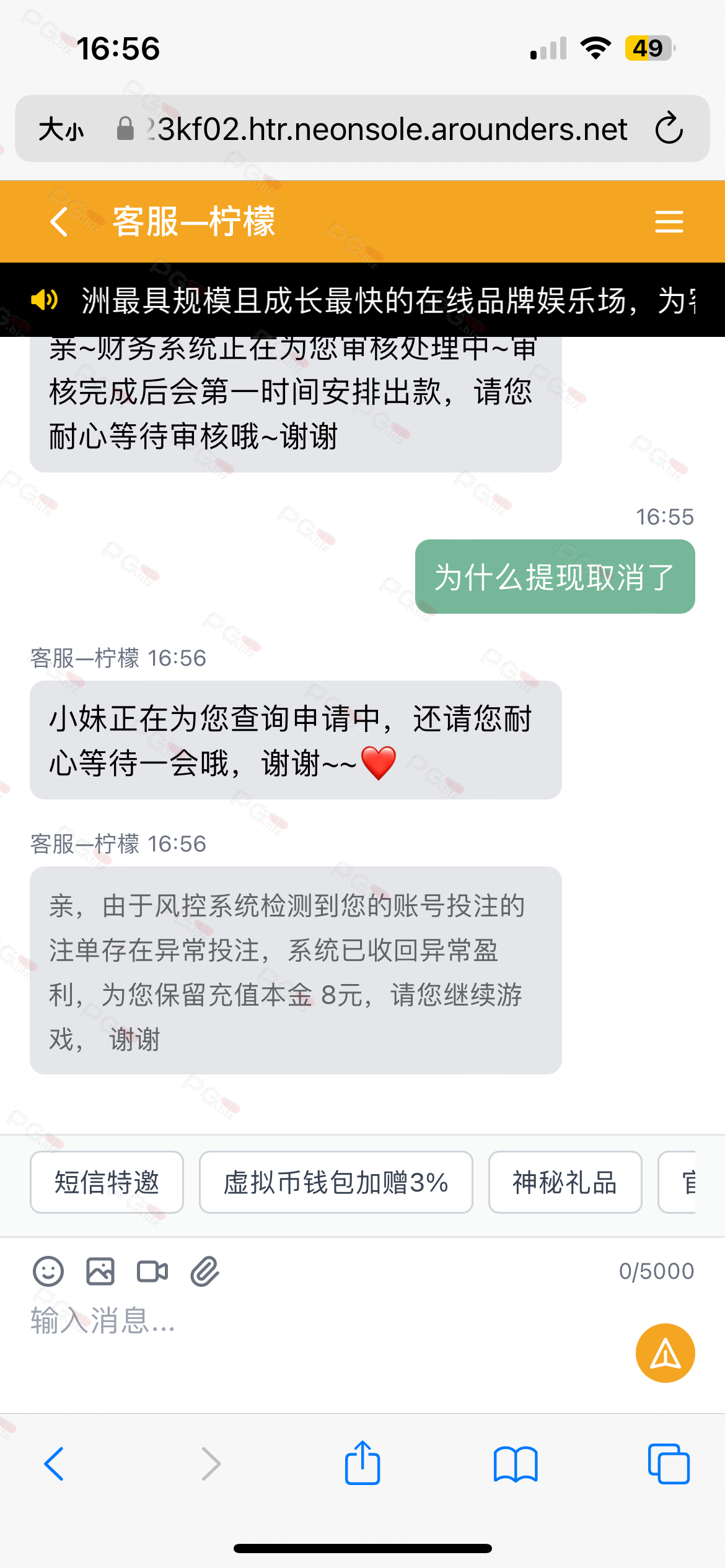Tap the 神秘礼品 chip
Image resolution: width=725 pixels, height=1568 pixels.
[x=565, y=1182]
